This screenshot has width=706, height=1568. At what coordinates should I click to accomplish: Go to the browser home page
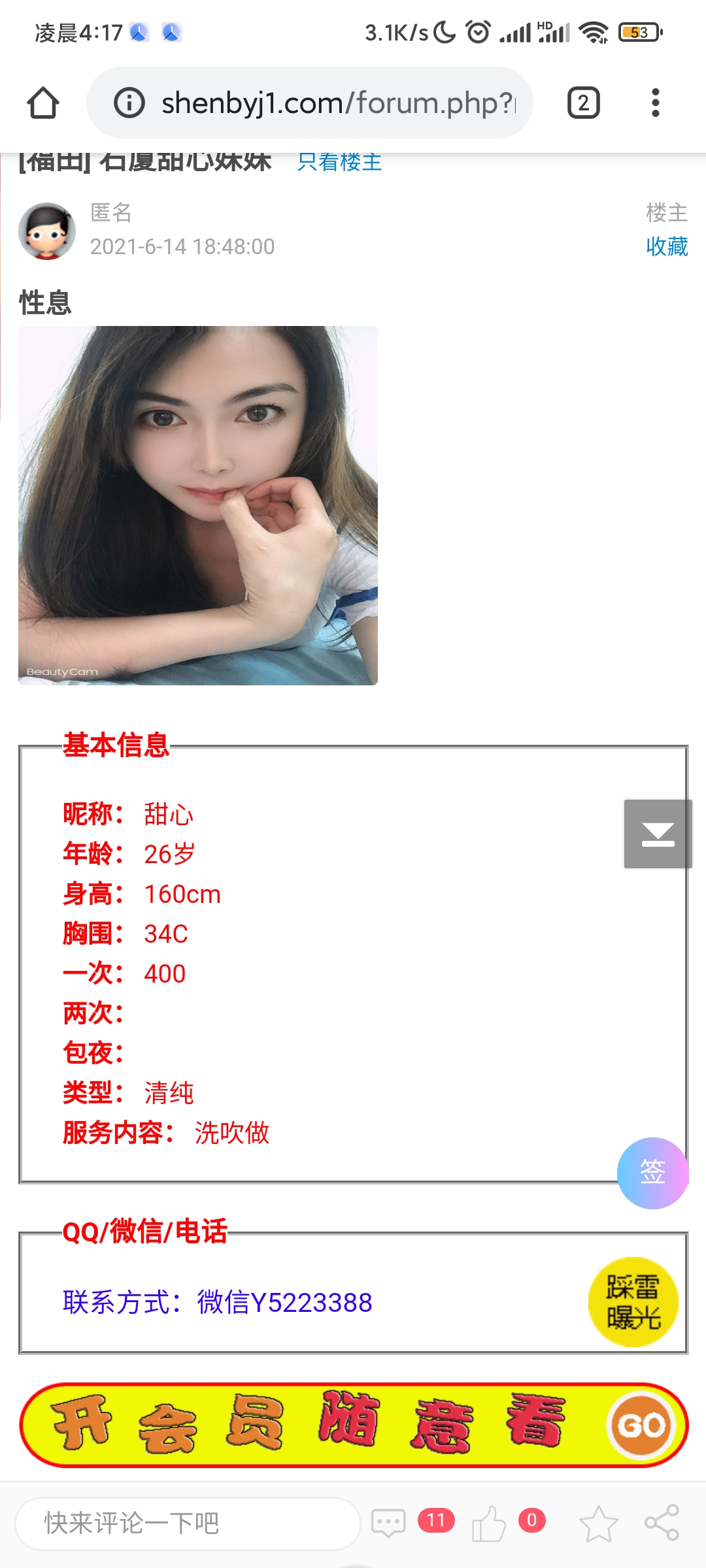(43, 103)
